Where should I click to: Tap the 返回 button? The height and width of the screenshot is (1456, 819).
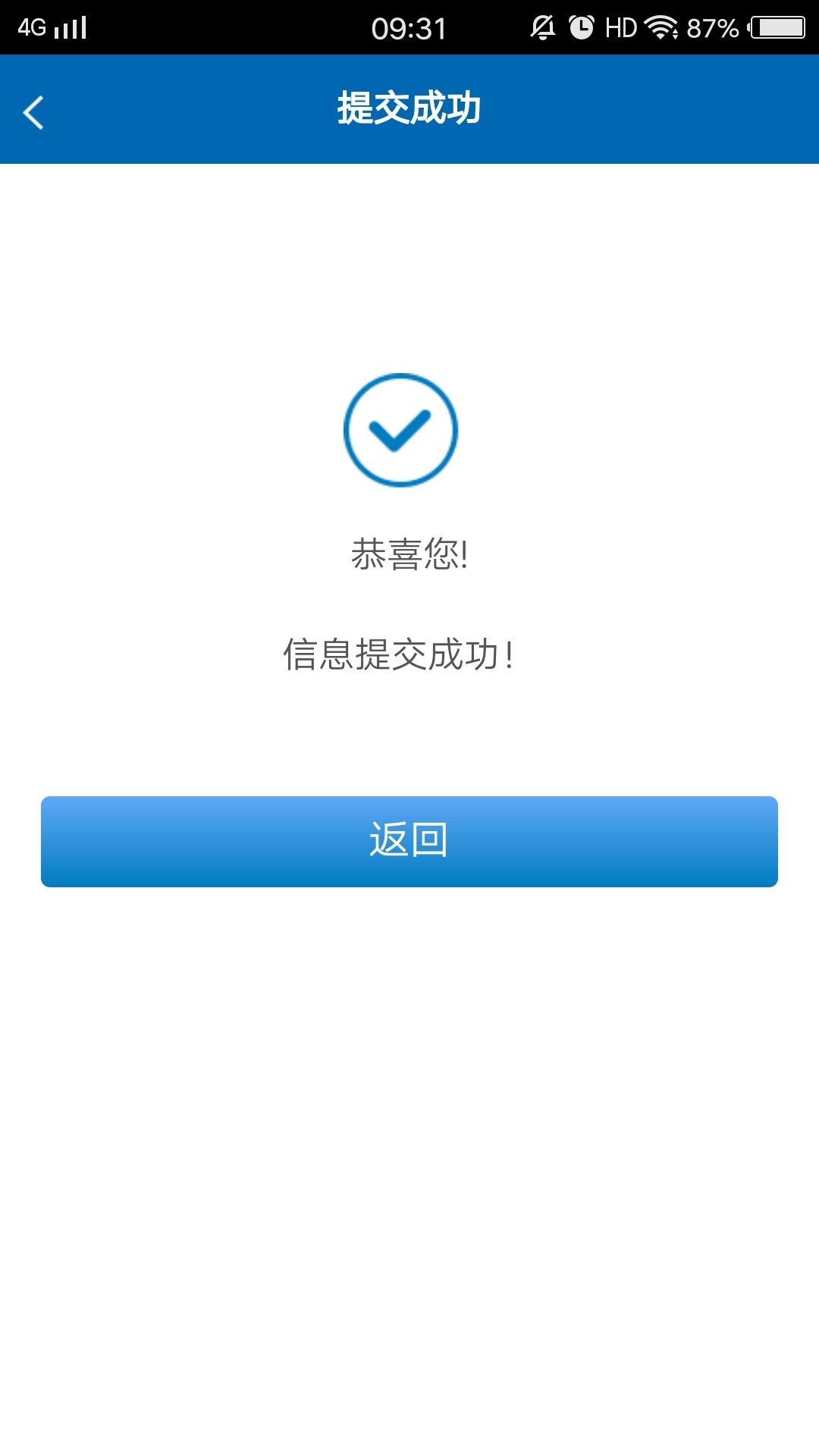409,841
